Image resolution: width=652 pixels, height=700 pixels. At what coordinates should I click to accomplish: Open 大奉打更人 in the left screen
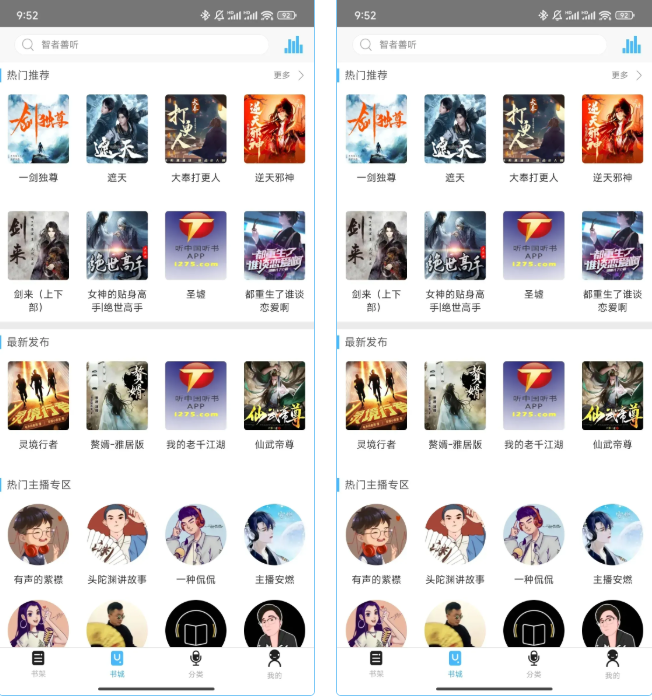196,129
